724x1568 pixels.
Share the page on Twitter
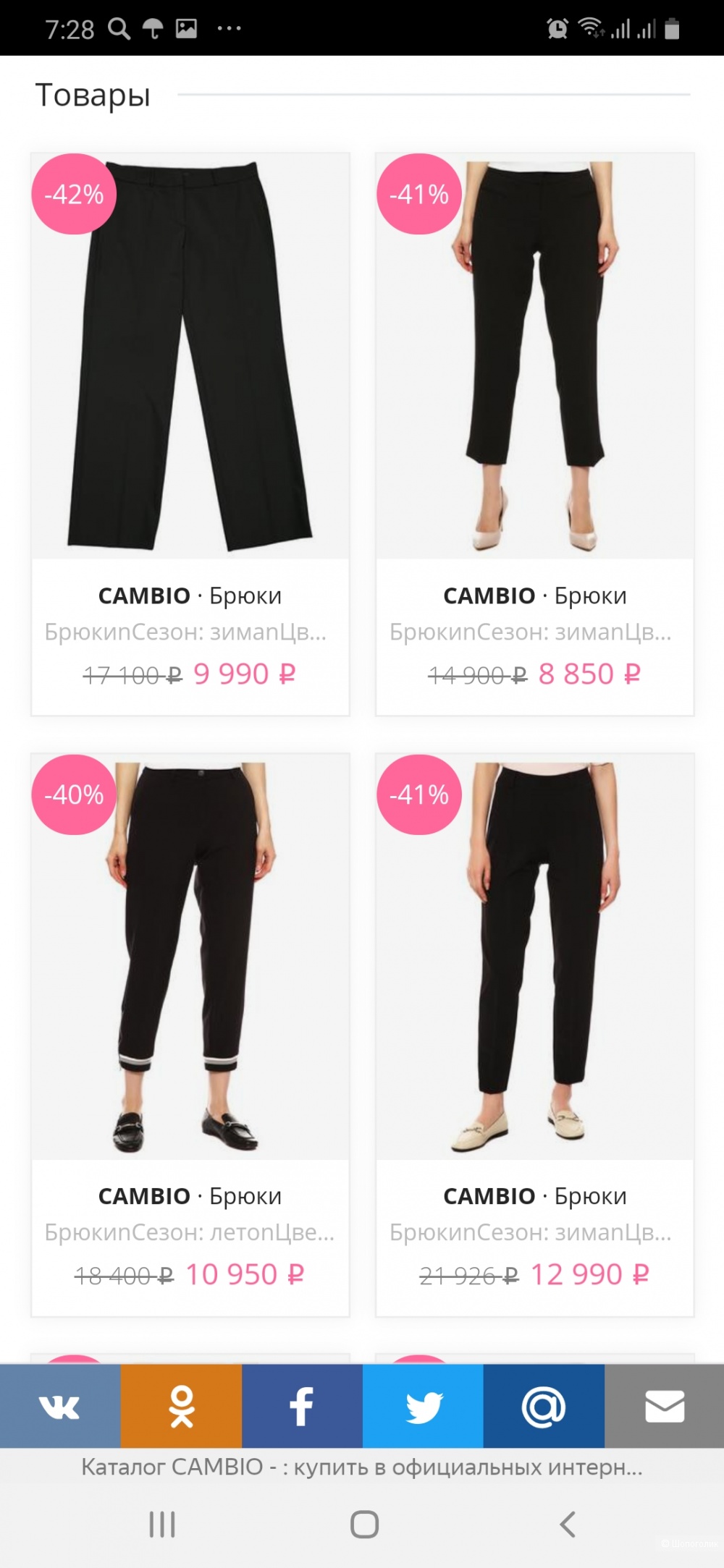(x=423, y=1407)
